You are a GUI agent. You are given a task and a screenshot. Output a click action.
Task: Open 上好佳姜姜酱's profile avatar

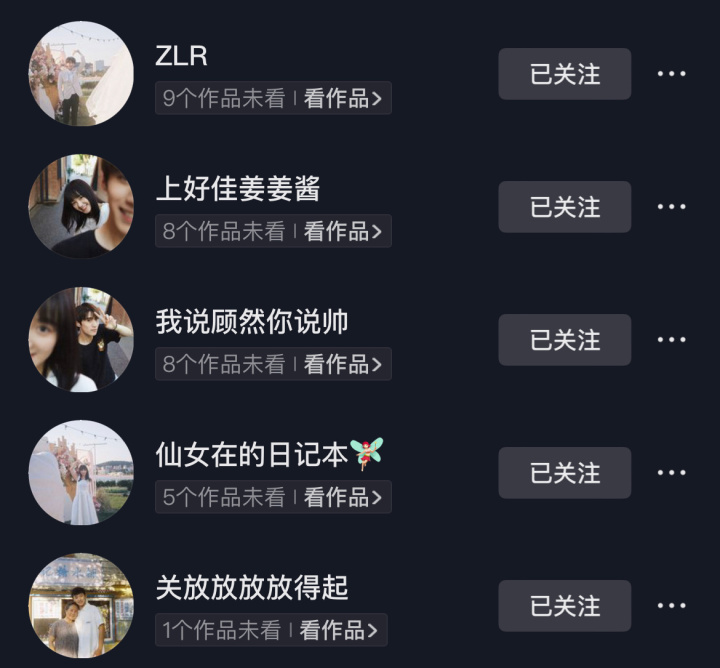(81, 206)
